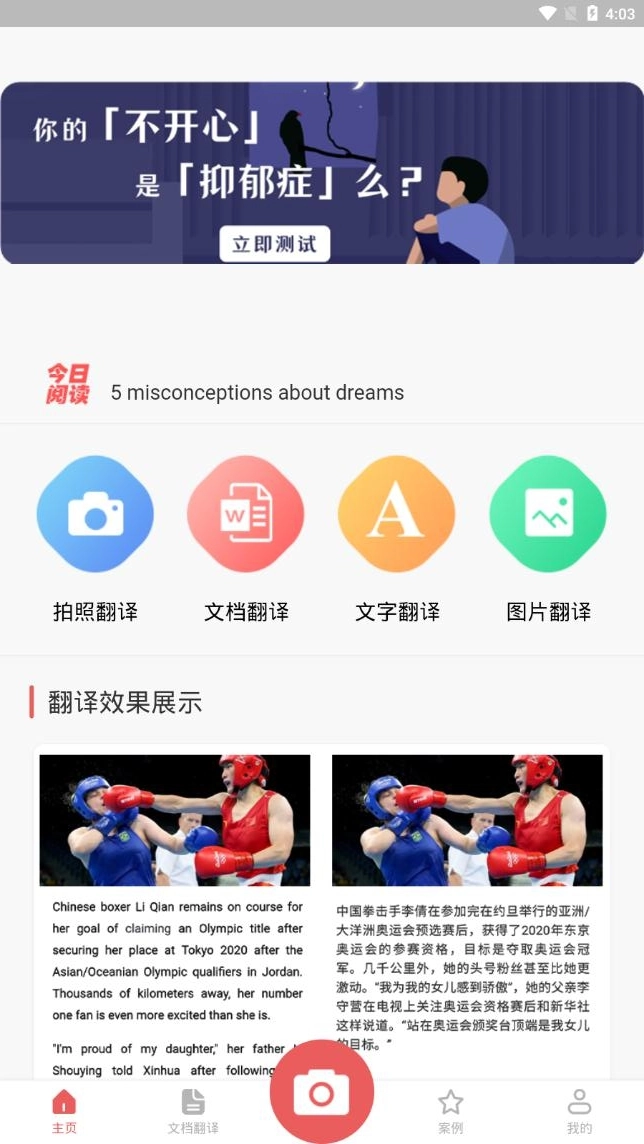Switch to the 文档翻译 bottom tab
This screenshot has height=1144, width=644.
pos(193,1110)
